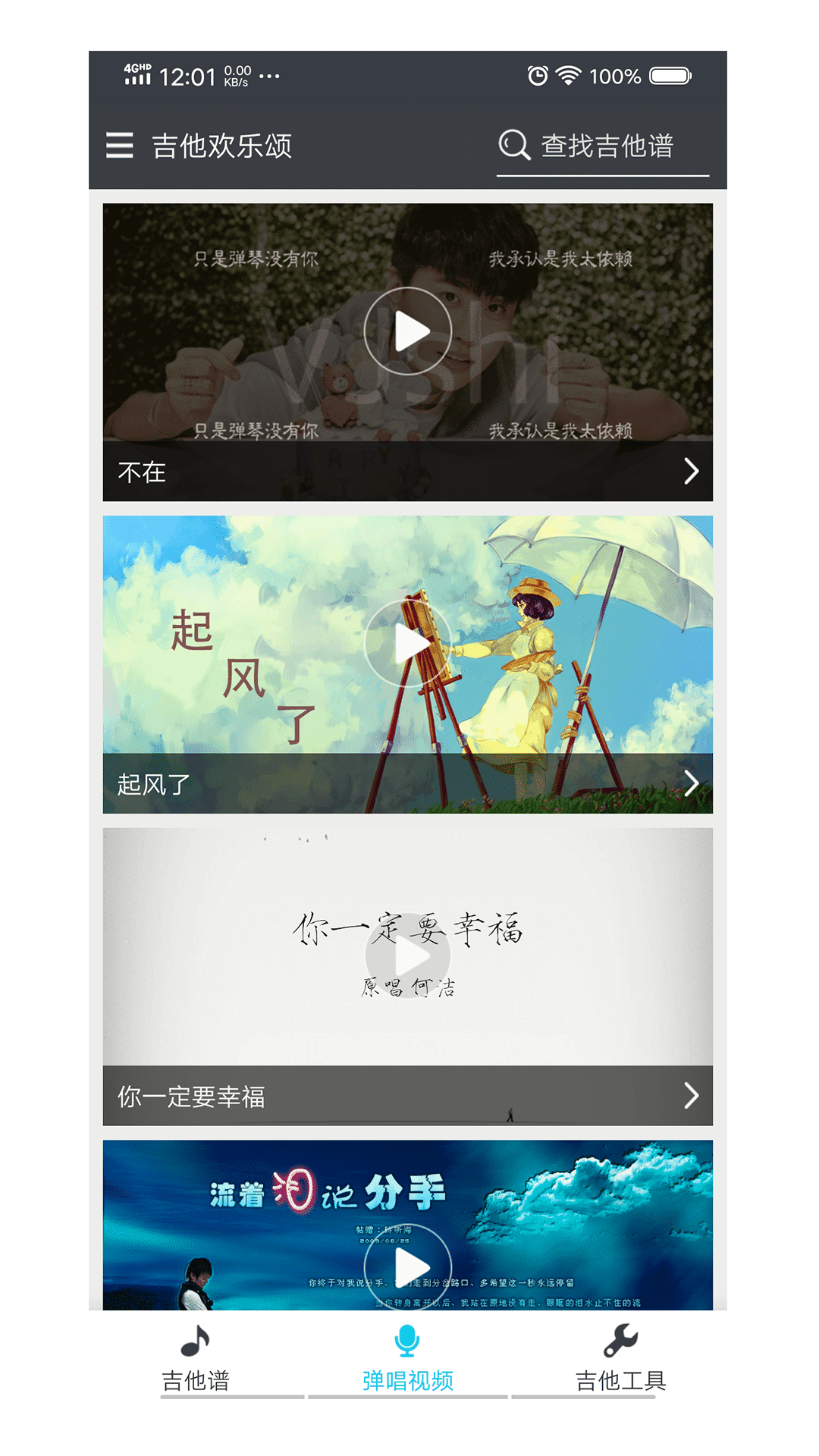This screenshot has height=1456, width=819.
Task: Tap the 查找吉他谱 search field
Action: tap(603, 146)
